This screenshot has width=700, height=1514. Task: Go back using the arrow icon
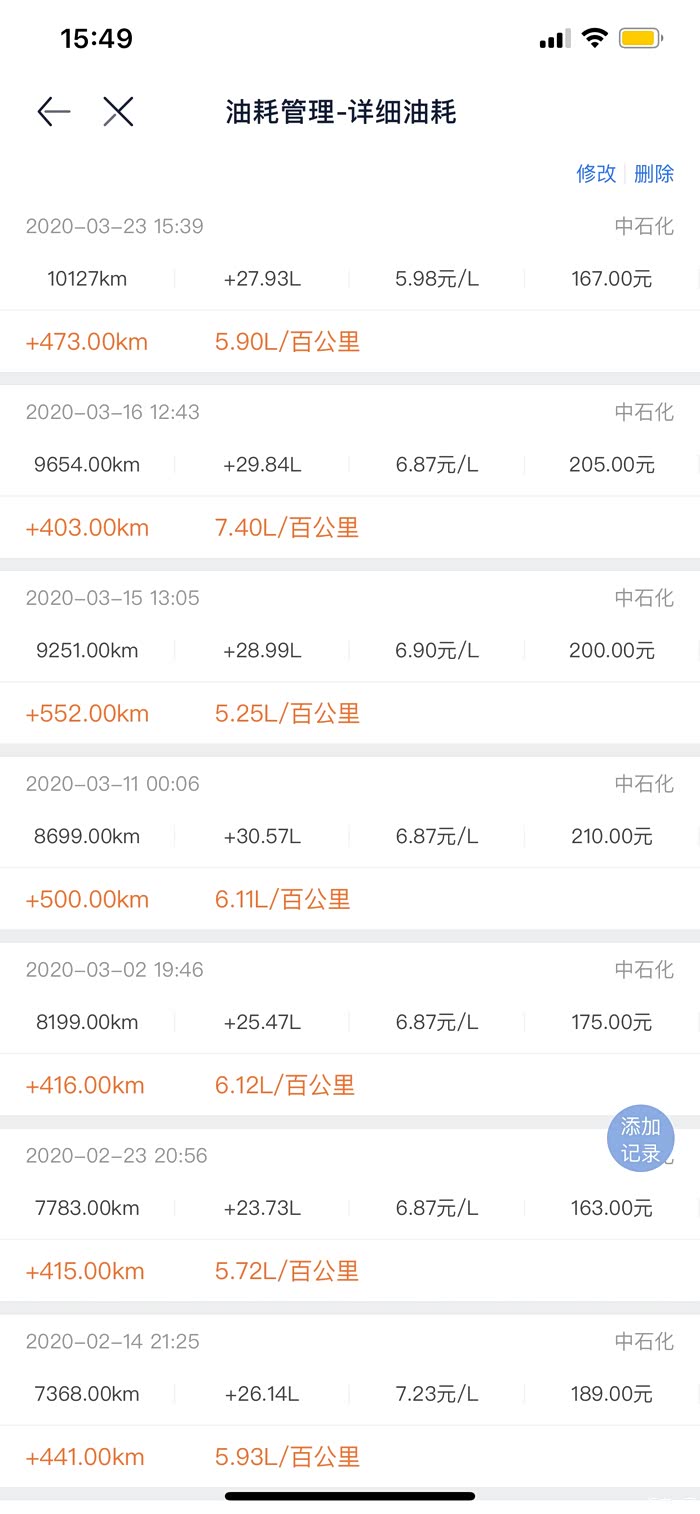coord(54,112)
